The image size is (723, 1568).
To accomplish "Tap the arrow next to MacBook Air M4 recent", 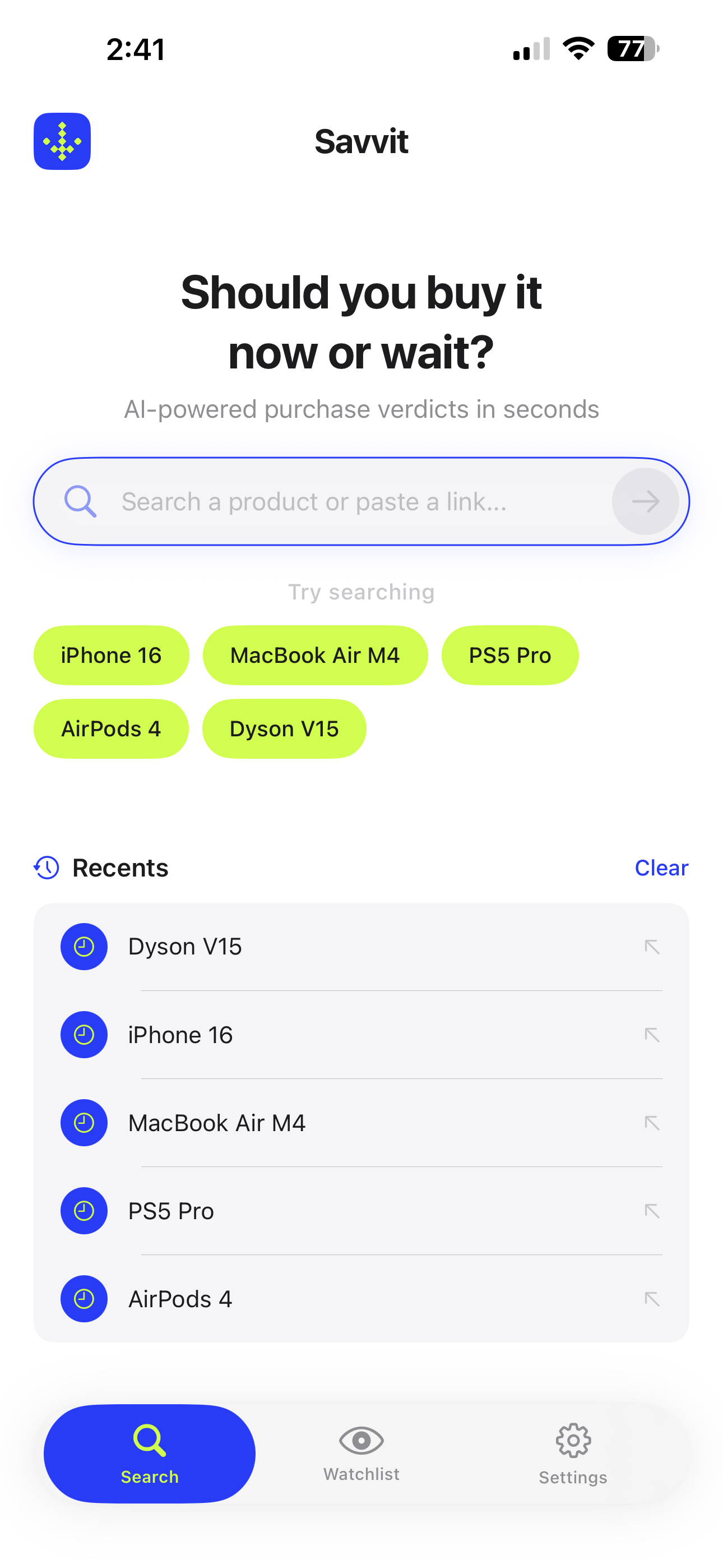I will click(652, 1123).
